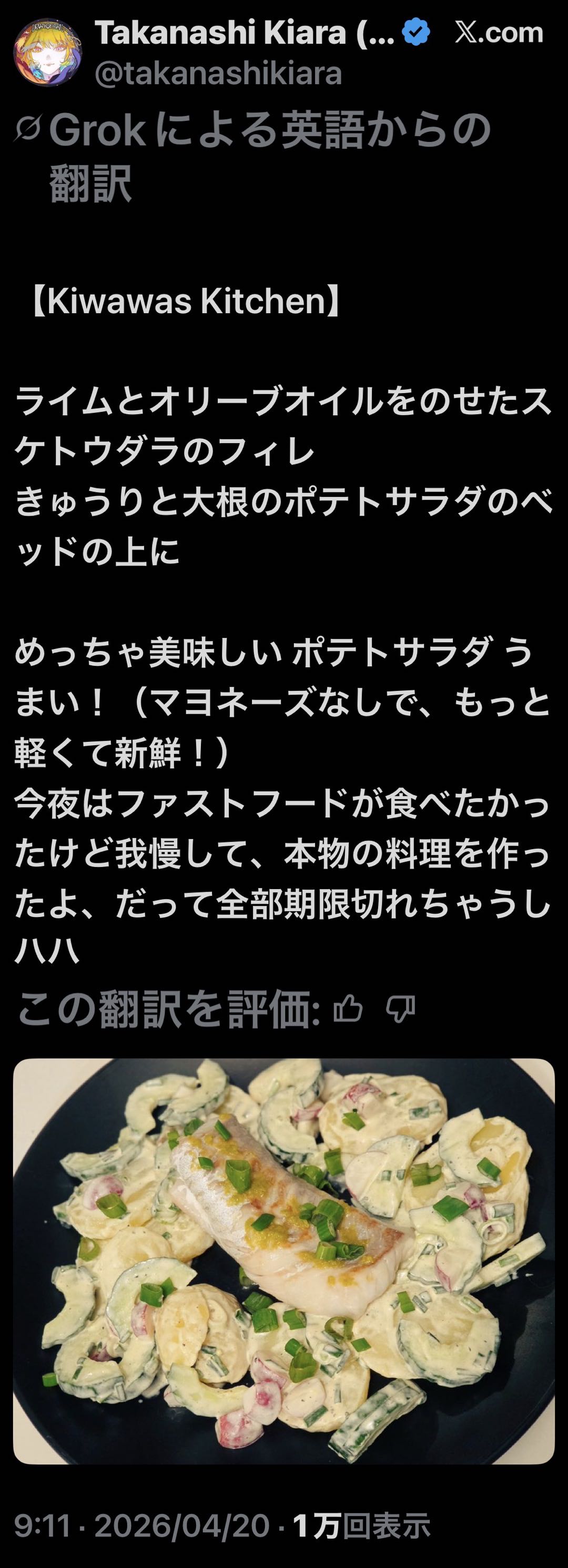Rate the translation with thumbs down

point(401,1010)
